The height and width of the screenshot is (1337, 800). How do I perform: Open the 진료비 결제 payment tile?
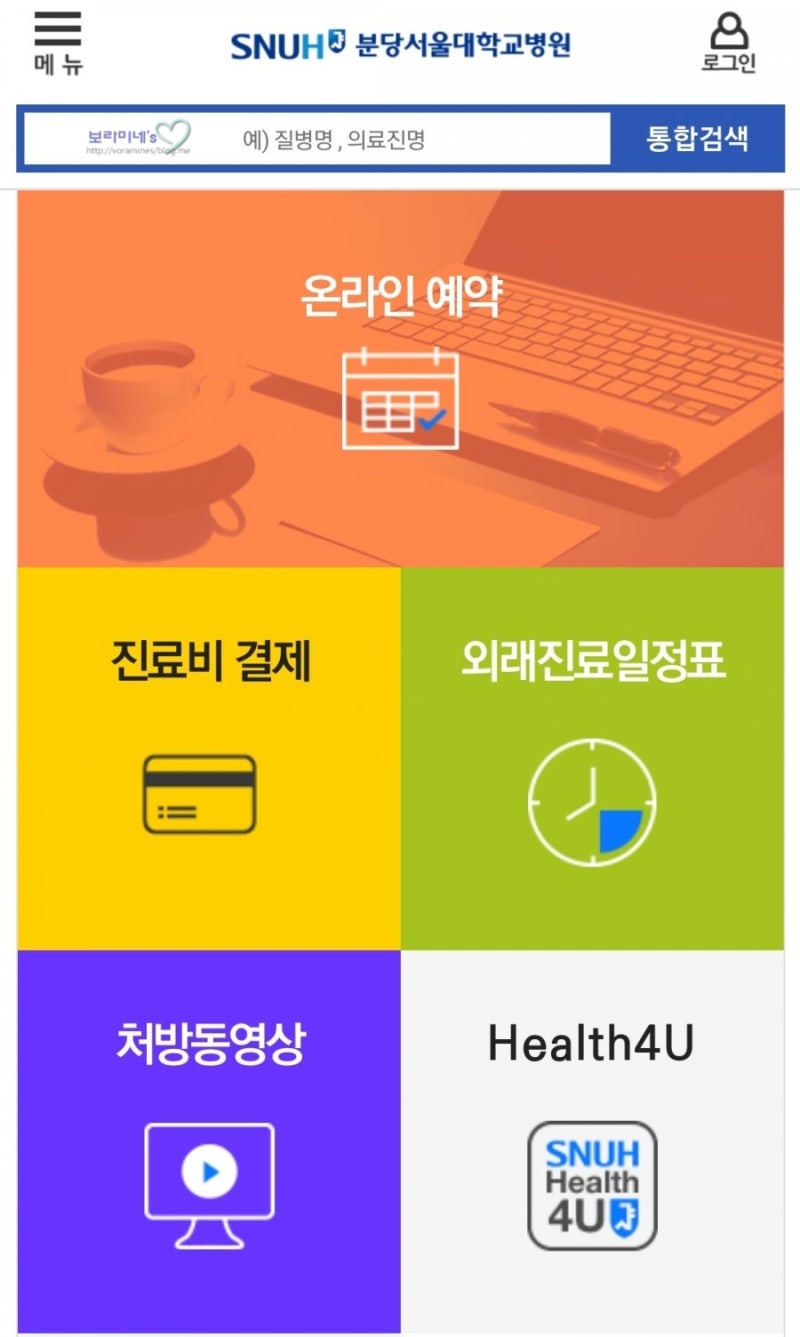pyautogui.click(x=209, y=758)
